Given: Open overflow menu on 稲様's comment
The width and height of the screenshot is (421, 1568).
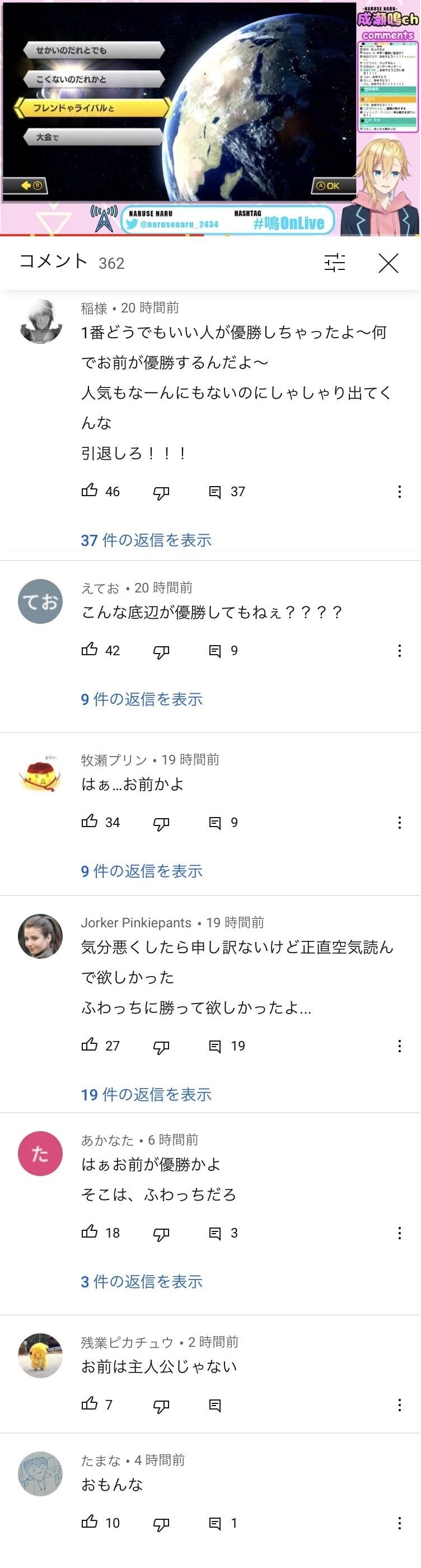Looking at the screenshot, I should point(399,492).
